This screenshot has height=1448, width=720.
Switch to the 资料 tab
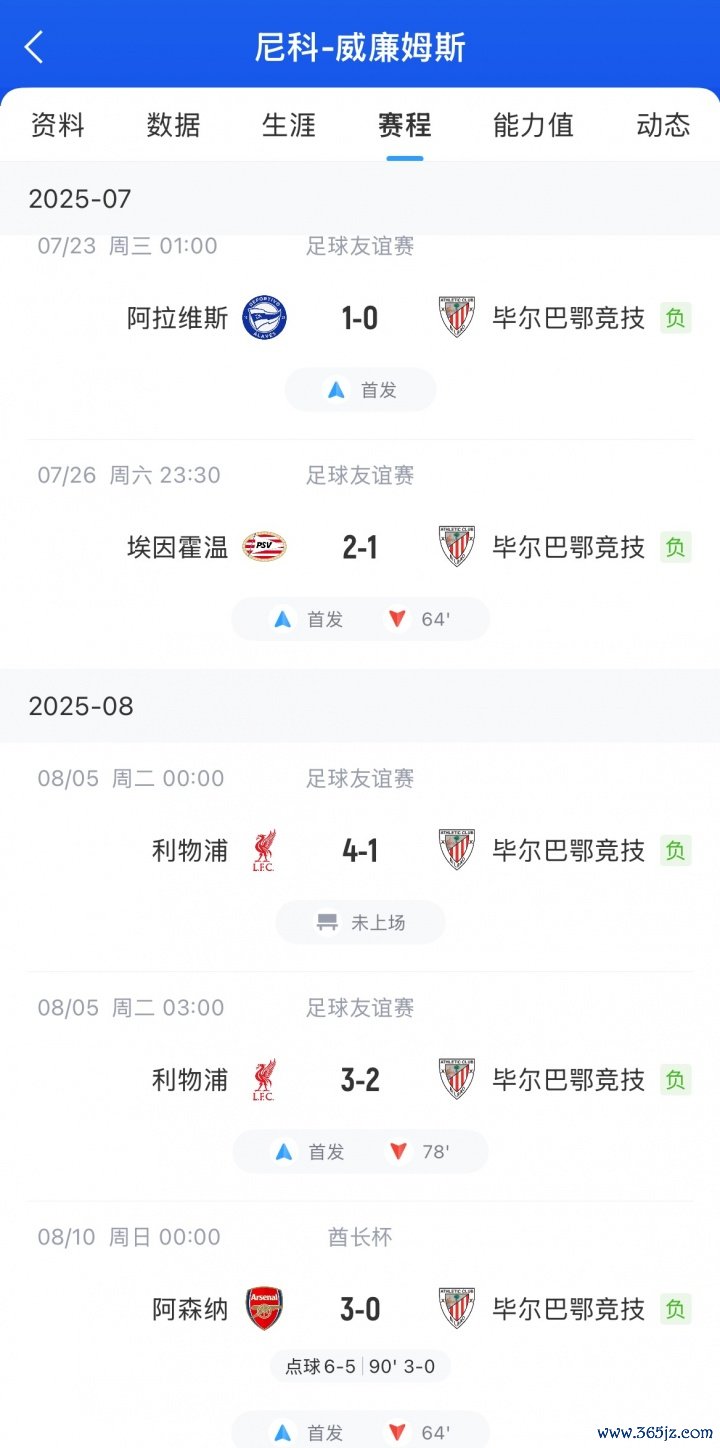pos(58,125)
